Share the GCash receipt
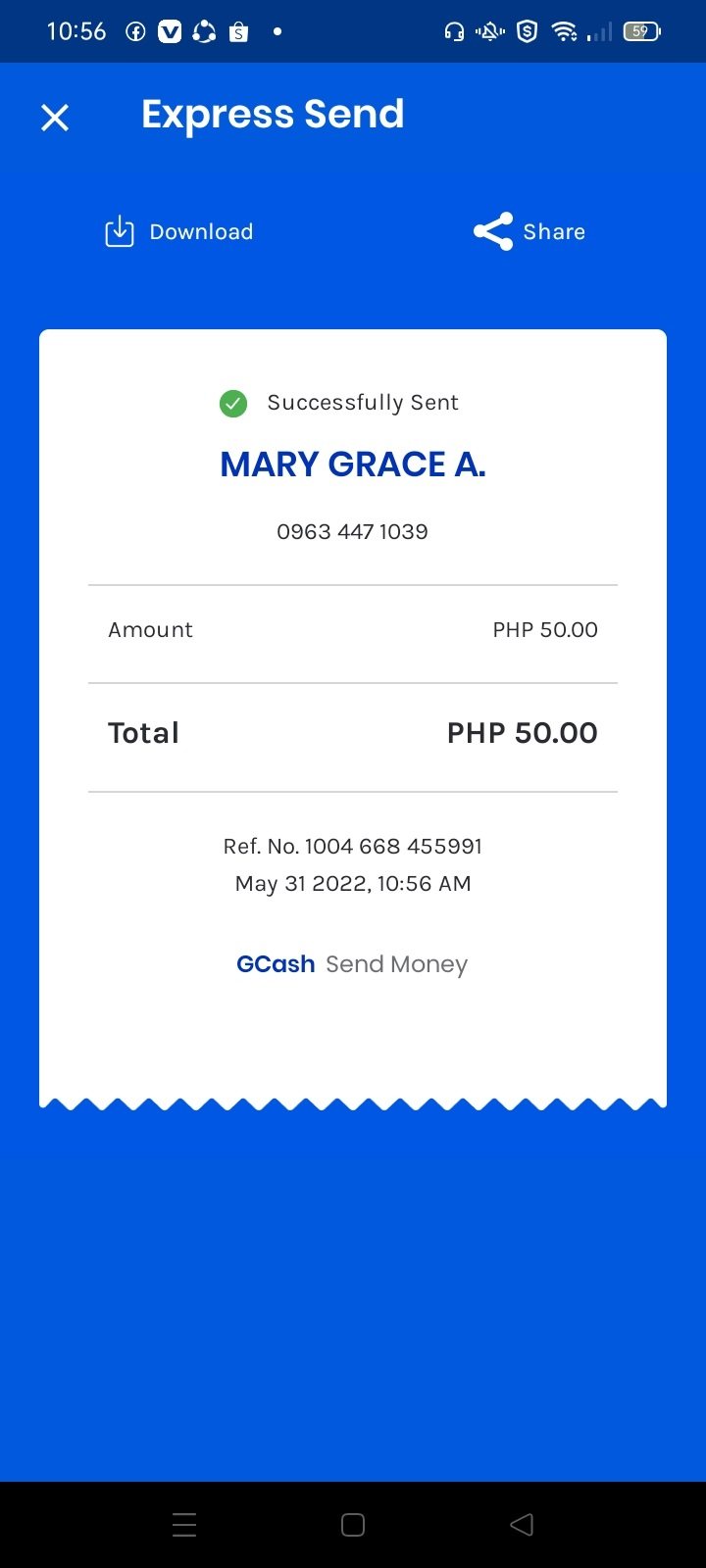706x1568 pixels. [x=529, y=232]
